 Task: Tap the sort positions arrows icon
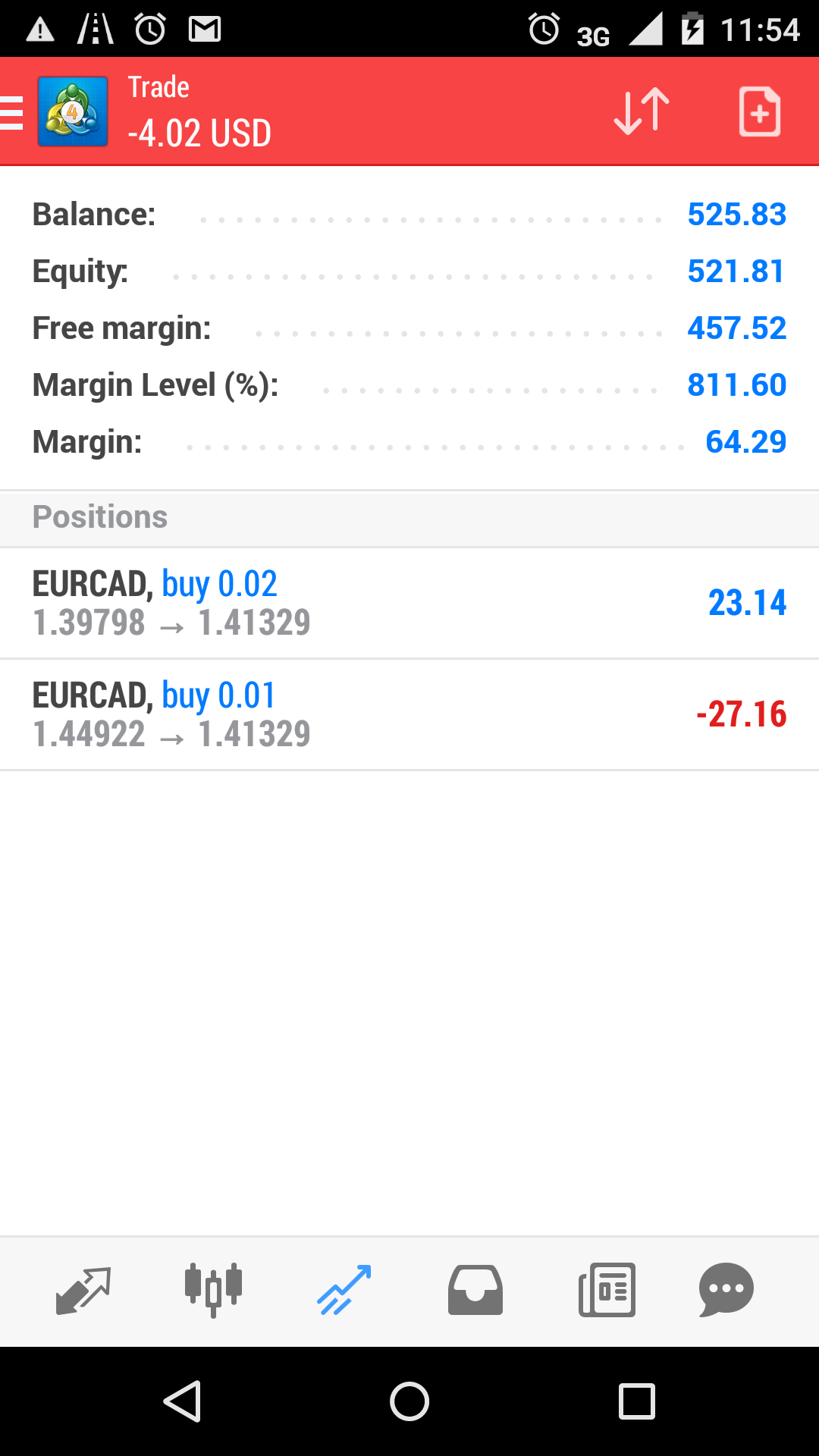click(x=642, y=112)
